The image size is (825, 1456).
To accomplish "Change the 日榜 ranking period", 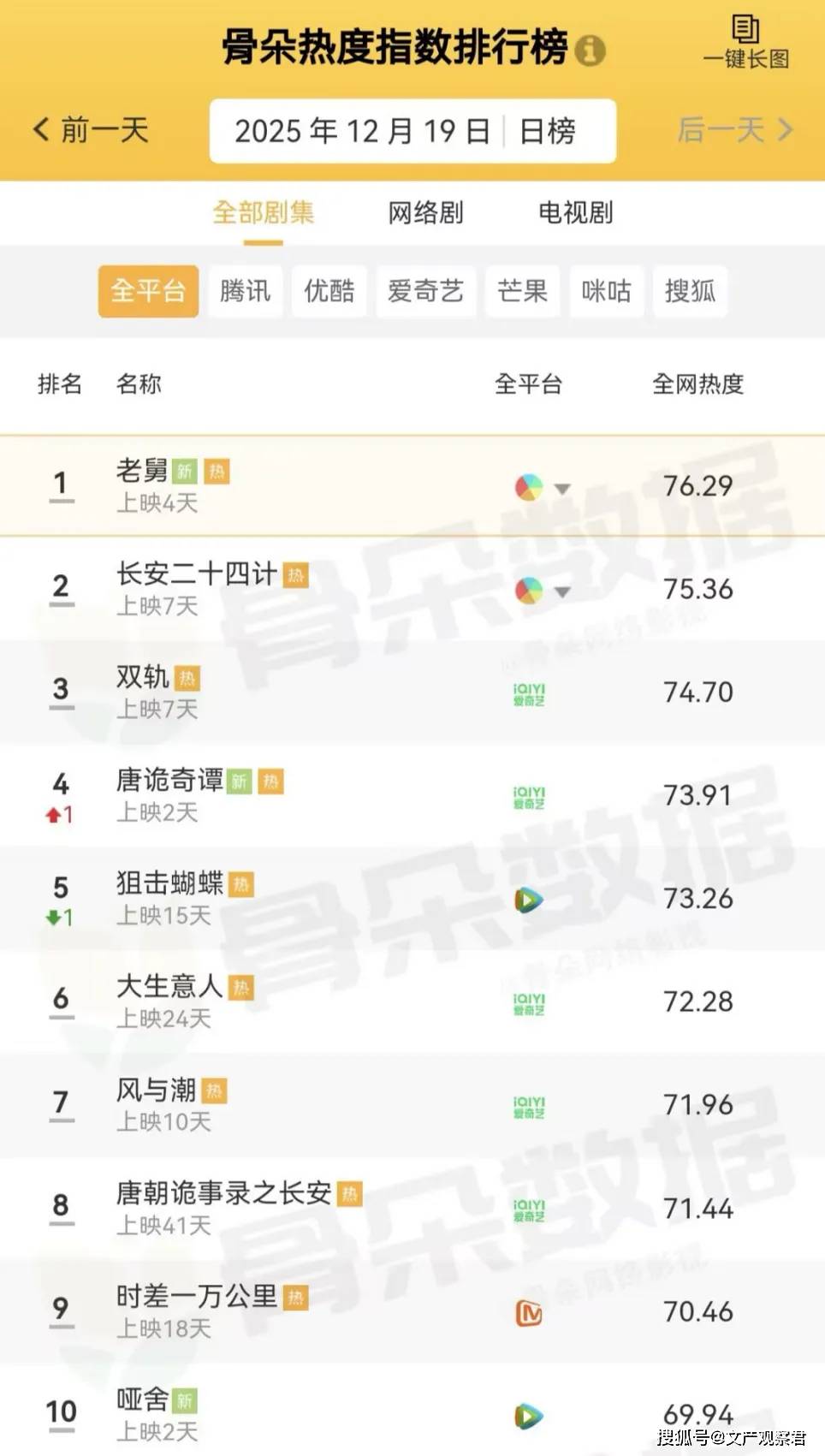I will [x=548, y=131].
